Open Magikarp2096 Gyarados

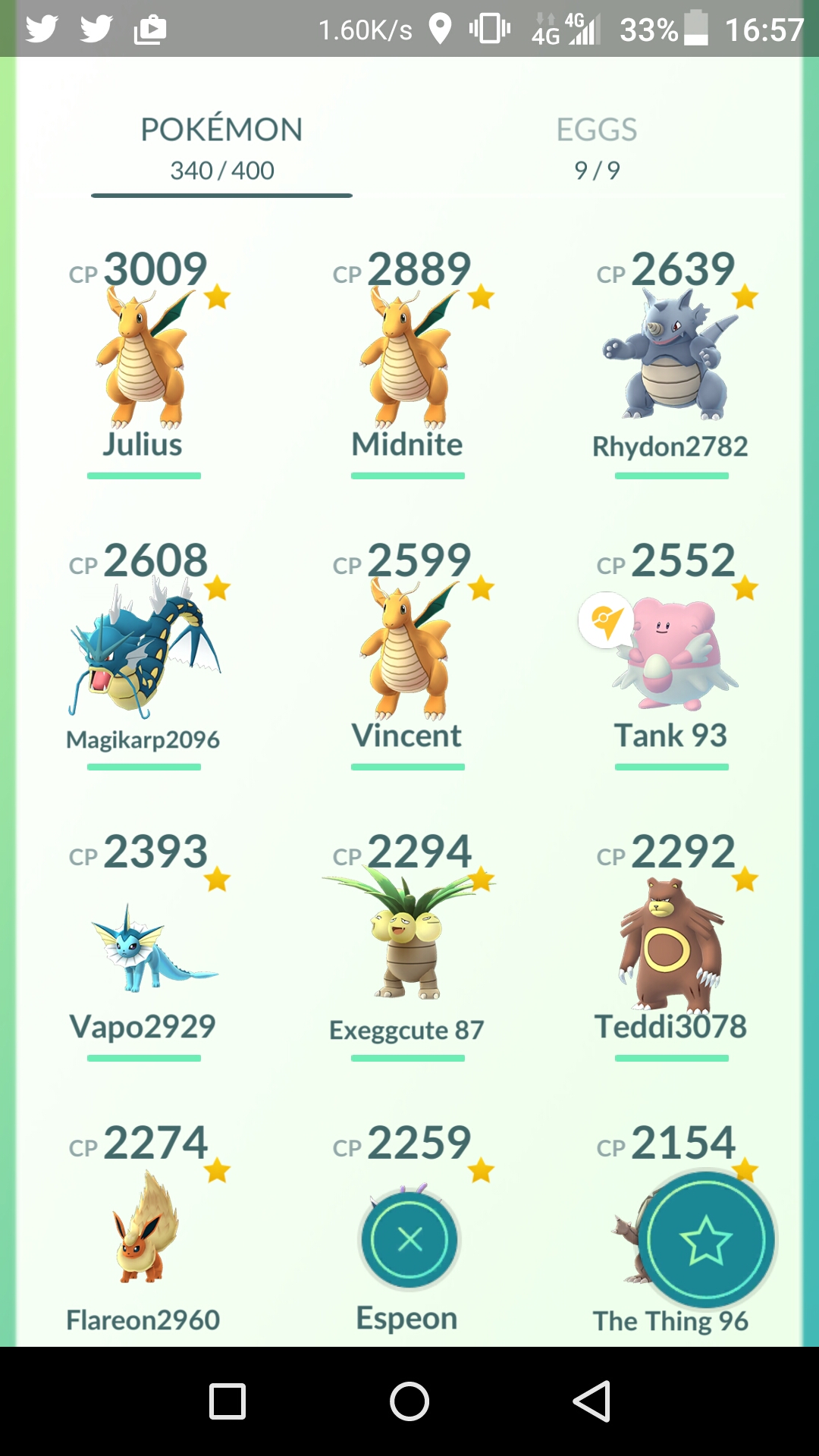tap(144, 654)
